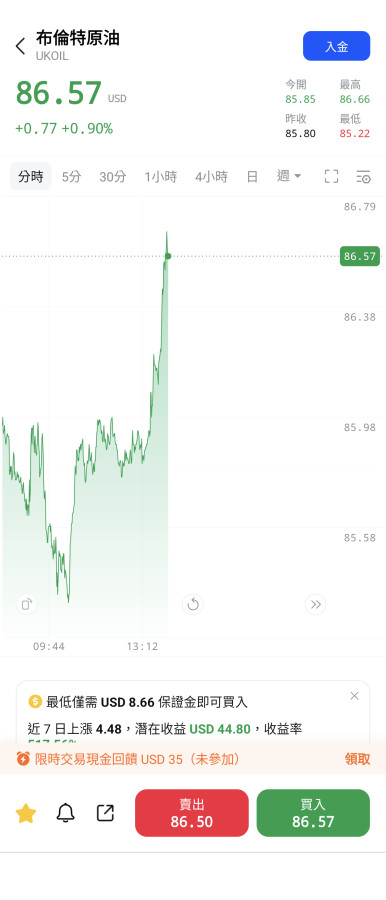386x900 pixels.
Task: Switch to the 日 daily chart
Action: (x=252, y=176)
